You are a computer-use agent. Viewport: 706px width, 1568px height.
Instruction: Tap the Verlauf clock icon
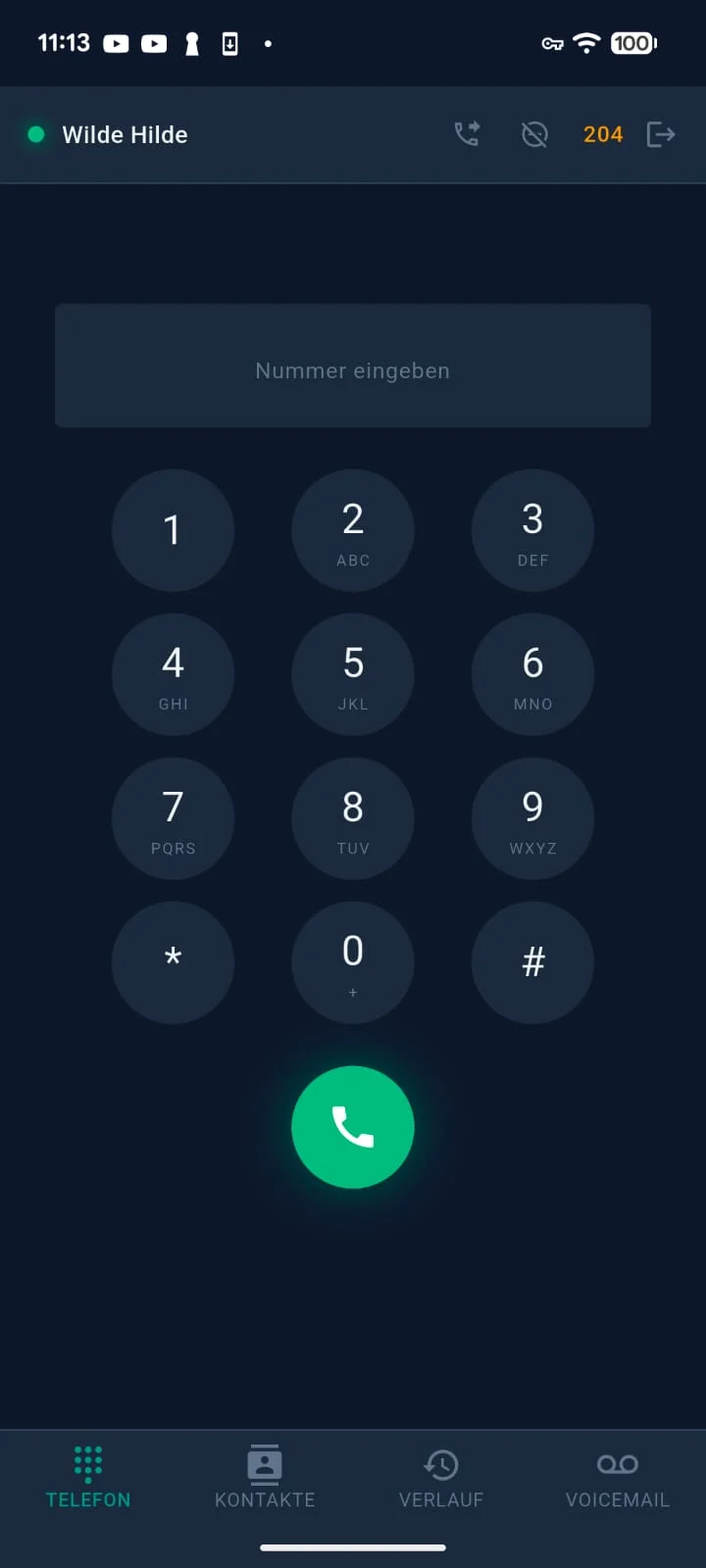click(441, 1464)
